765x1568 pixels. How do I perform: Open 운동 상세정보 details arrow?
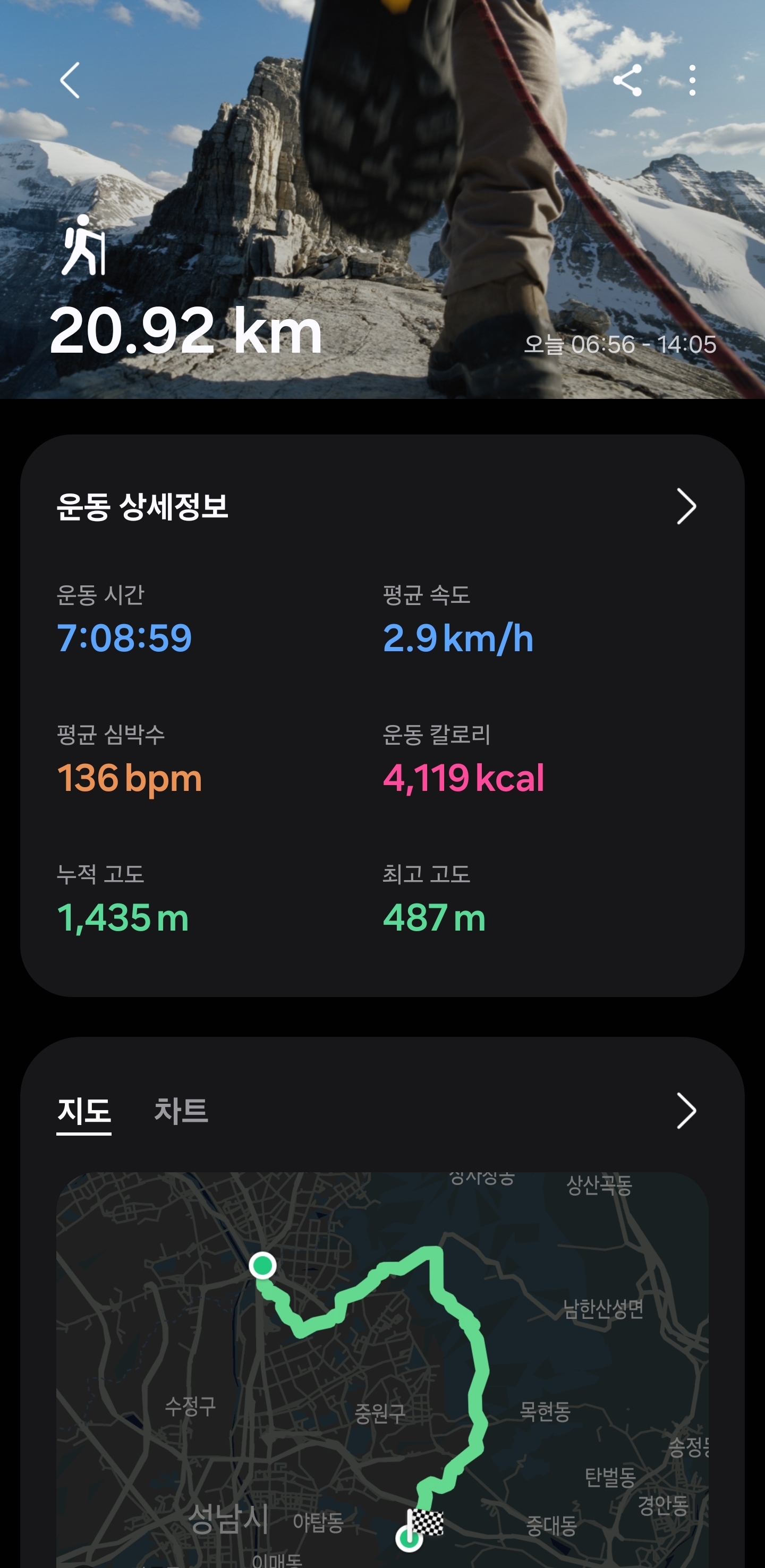click(x=686, y=506)
